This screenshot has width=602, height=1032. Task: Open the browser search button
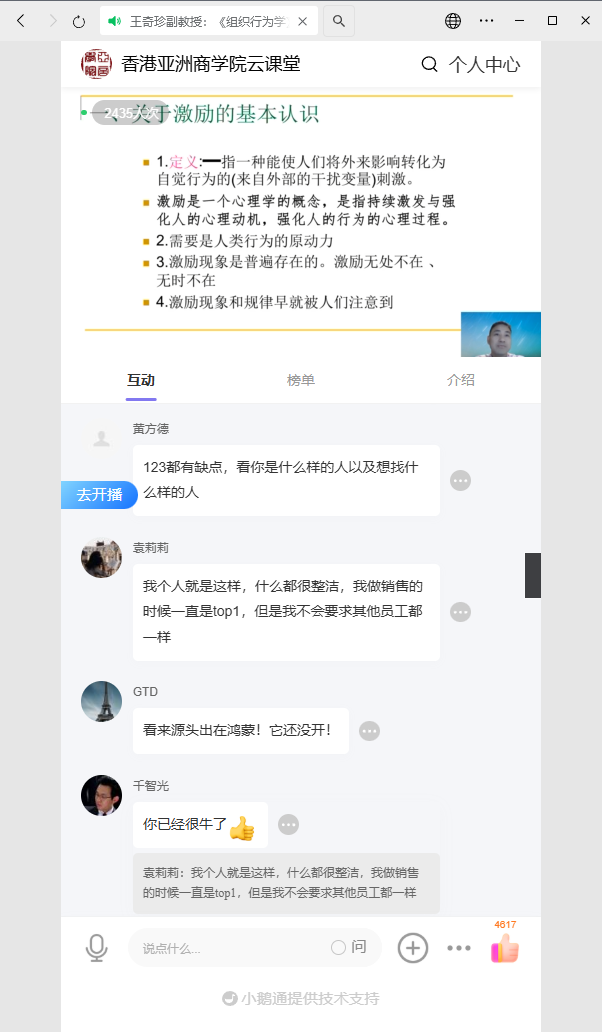pos(338,20)
